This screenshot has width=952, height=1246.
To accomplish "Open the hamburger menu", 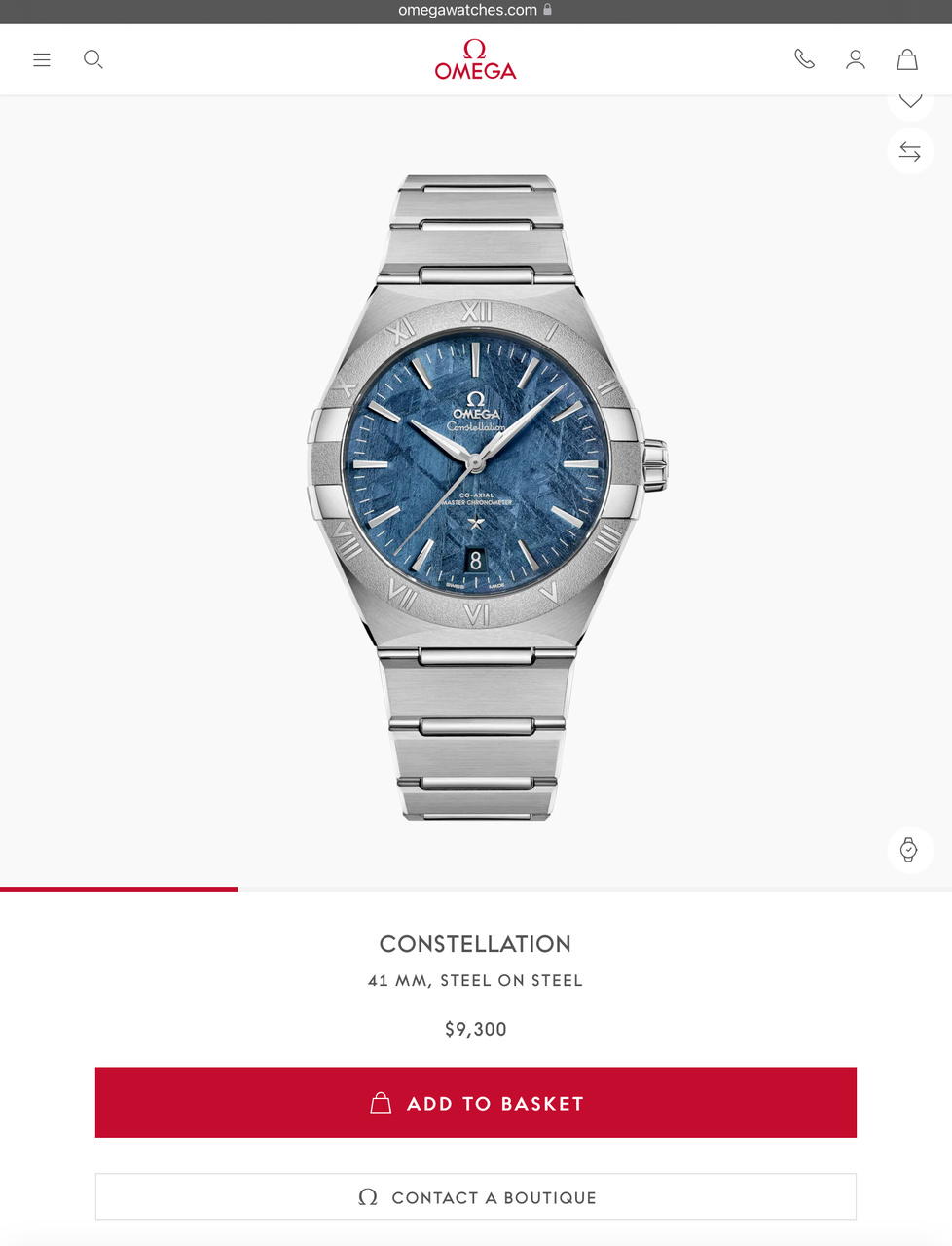I will click(x=42, y=59).
